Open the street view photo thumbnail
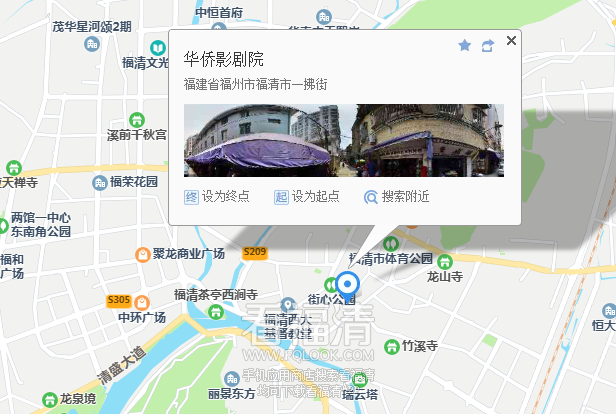This screenshot has height=414, width=616. pyautogui.click(x=344, y=140)
